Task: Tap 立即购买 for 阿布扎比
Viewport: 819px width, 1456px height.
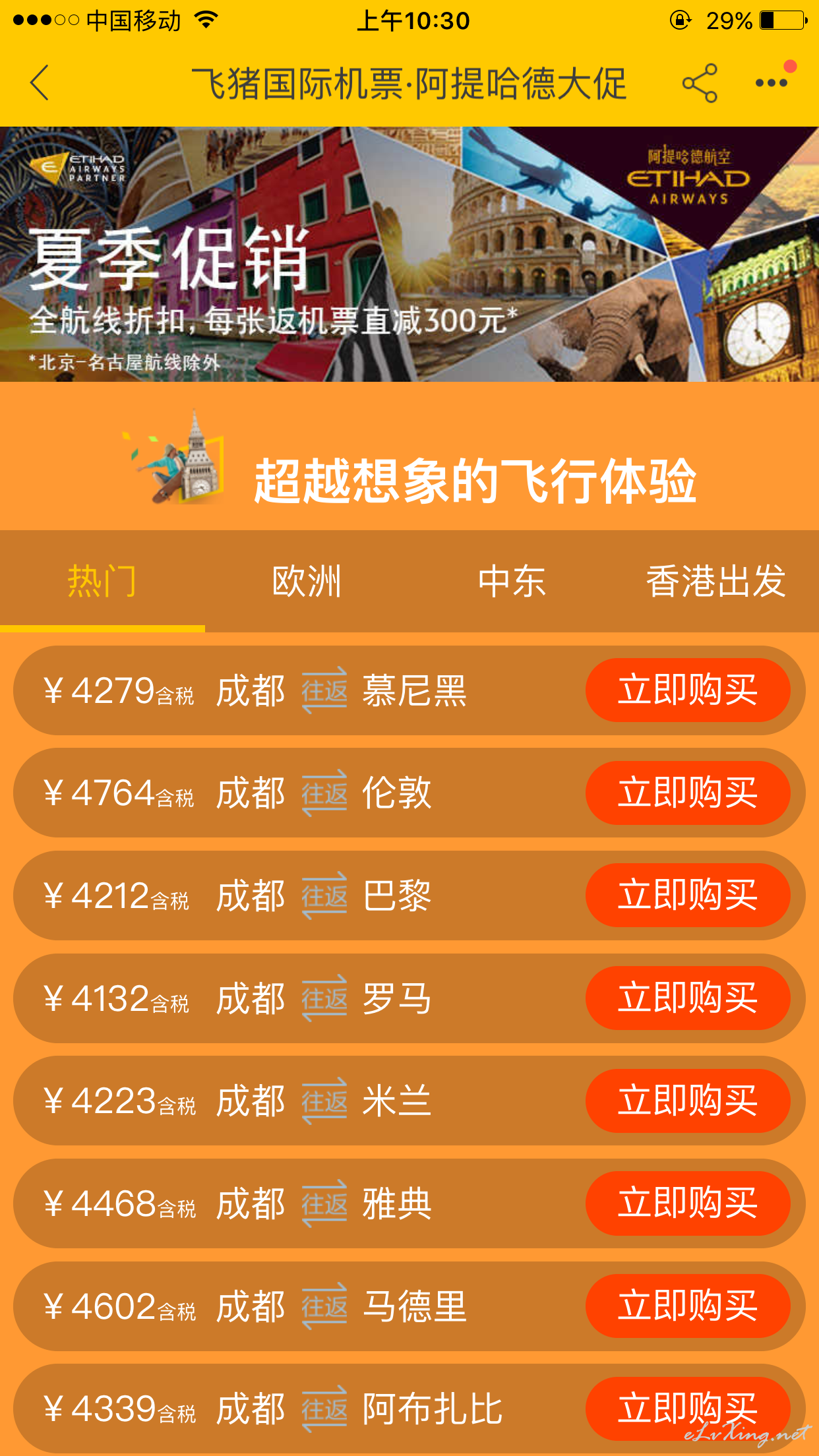Action: [688, 1409]
